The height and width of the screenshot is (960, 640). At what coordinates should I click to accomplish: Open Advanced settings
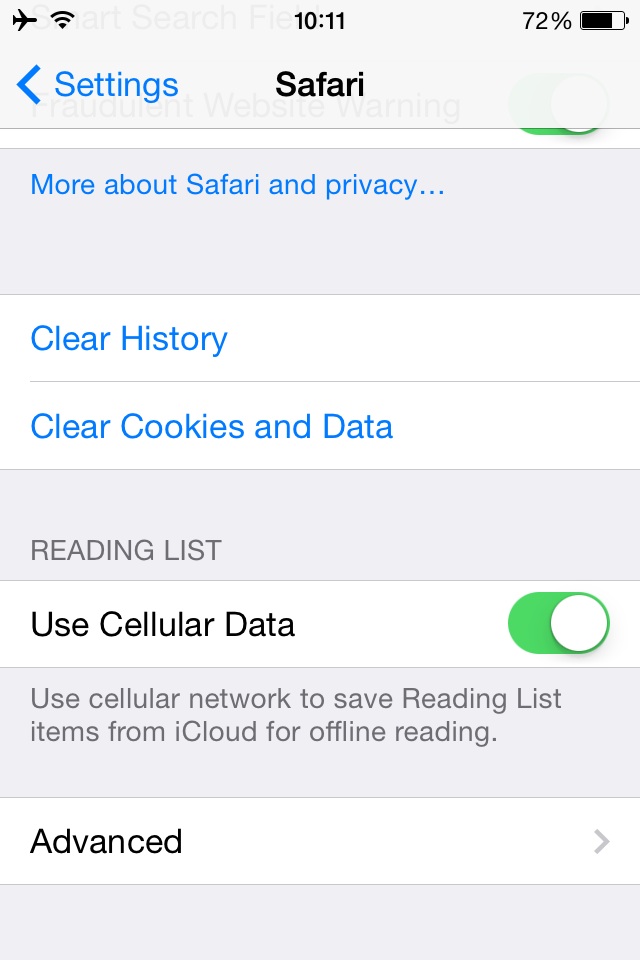(x=320, y=841)
